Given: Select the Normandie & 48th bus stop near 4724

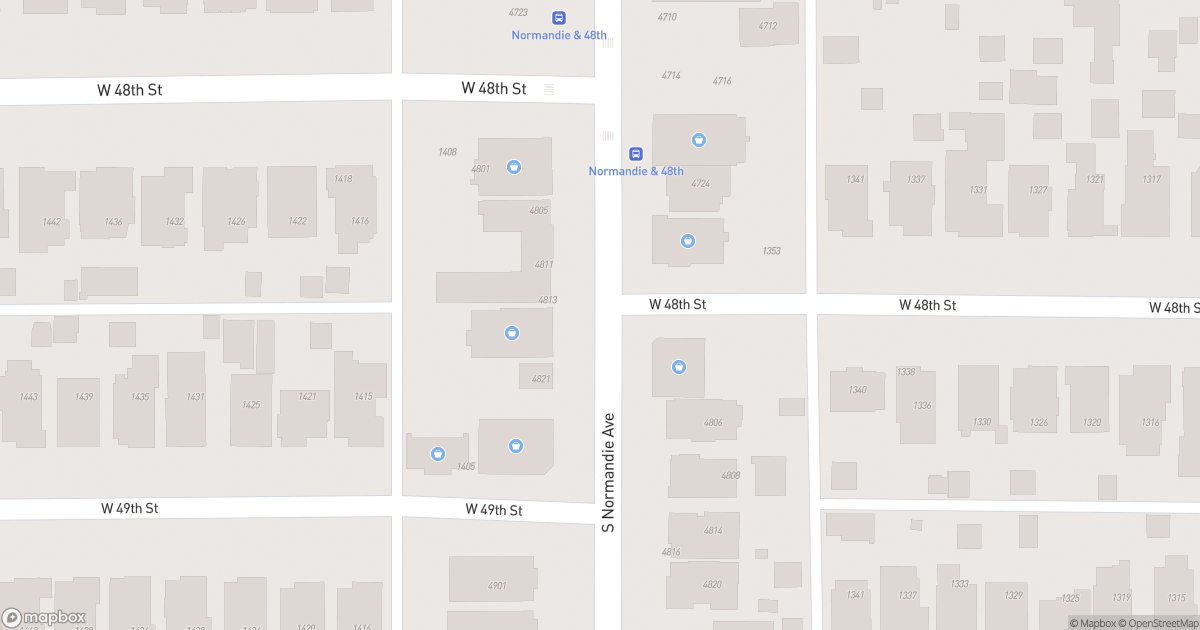Looking at the screenshot, I should (635, 154).
